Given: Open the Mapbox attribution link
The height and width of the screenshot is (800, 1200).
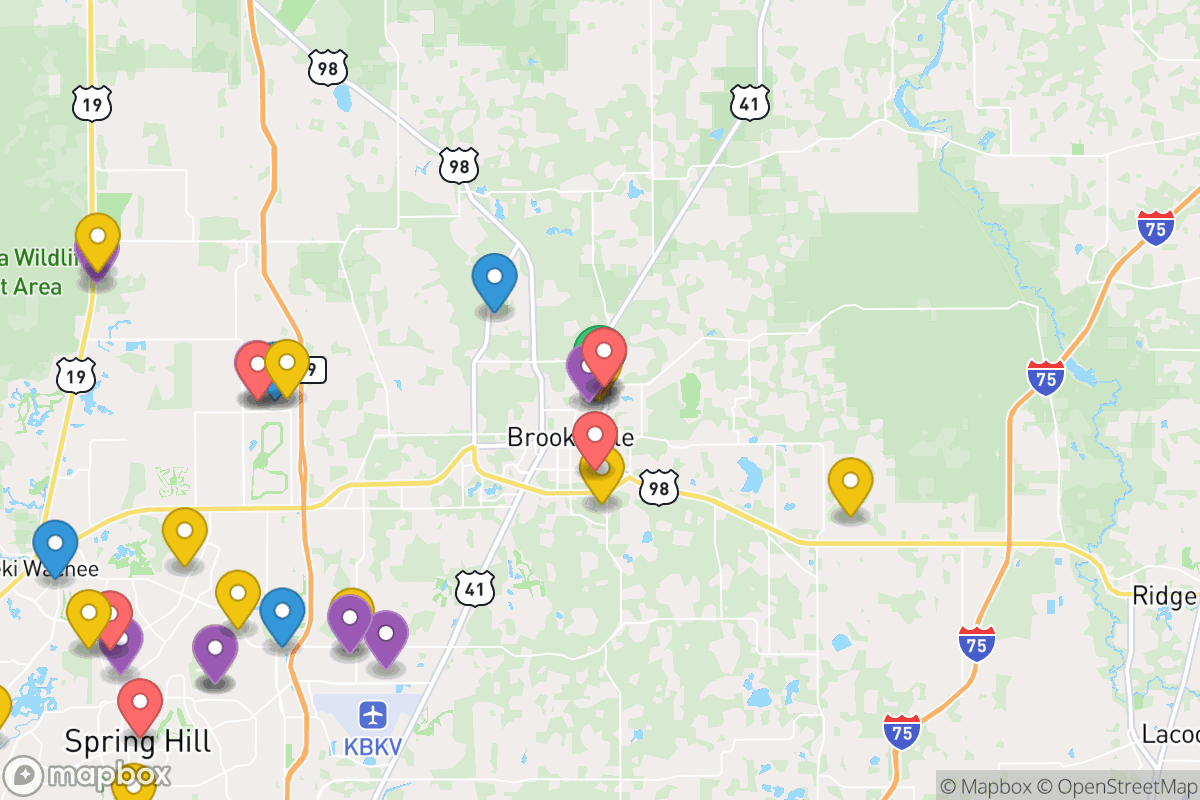Looking at the screenshot, I should tap(986, 786).
